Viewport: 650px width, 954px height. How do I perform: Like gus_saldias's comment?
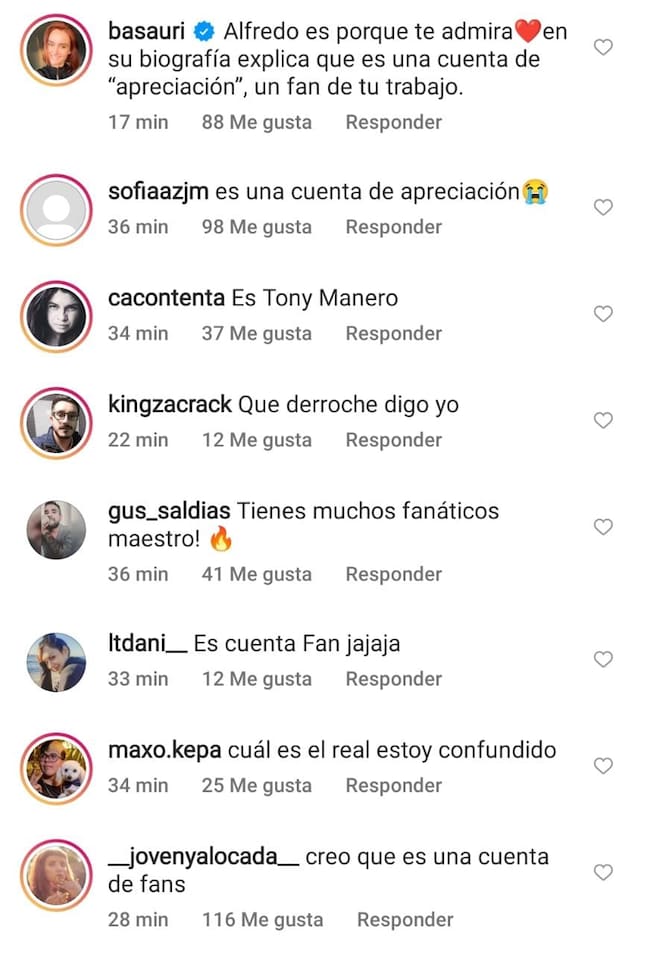pos(603,527)
